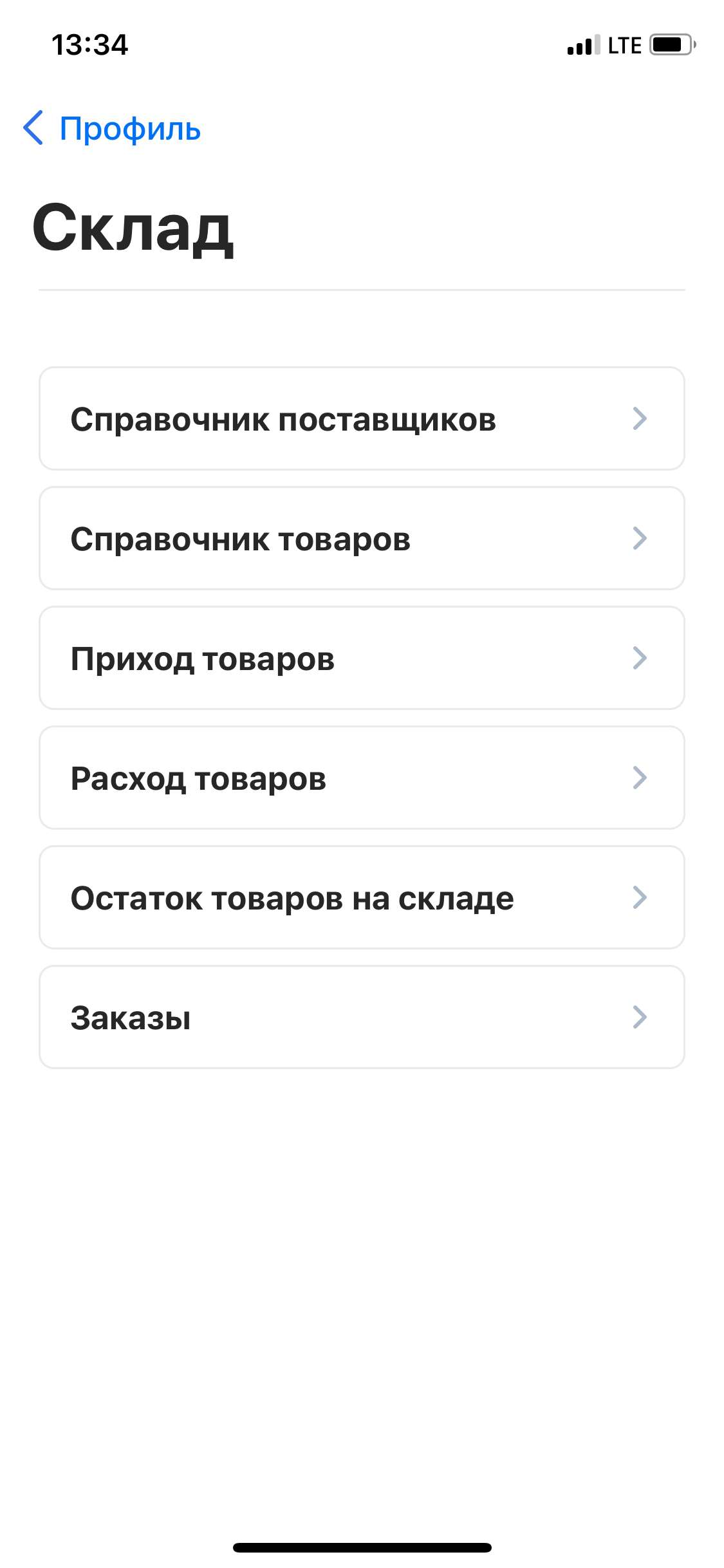View Остаток товаров на складе

coord(362,897)
